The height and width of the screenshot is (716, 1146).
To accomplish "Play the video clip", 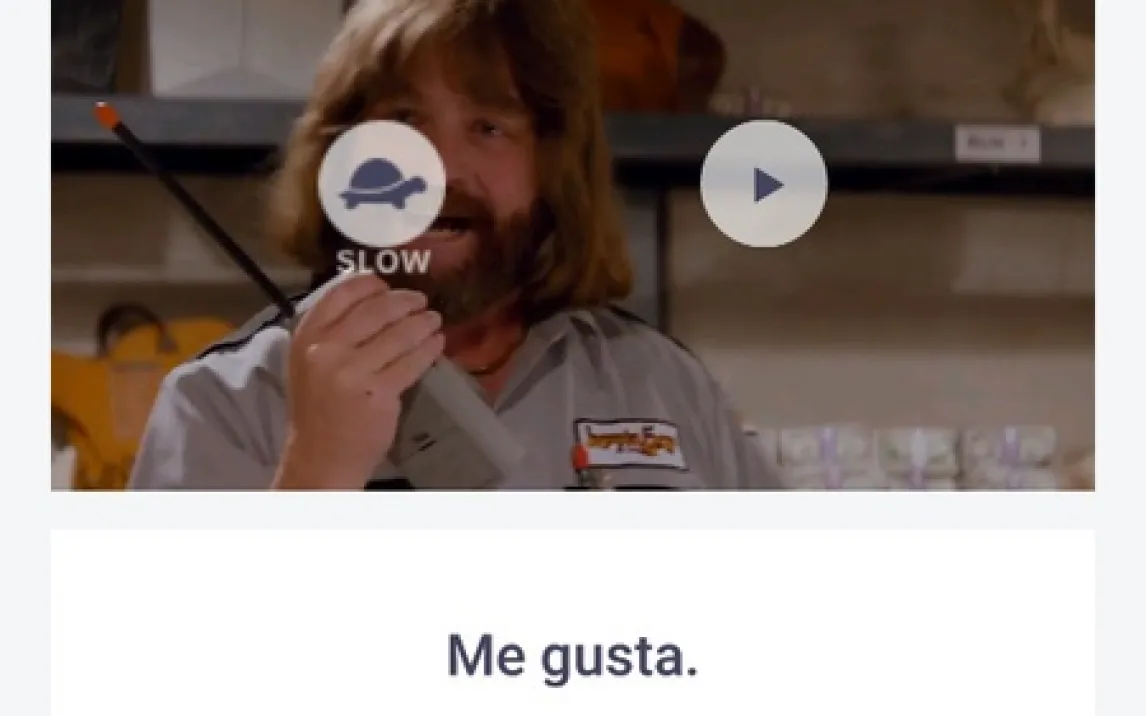I will pyautogui.click(x=763, y=184).
